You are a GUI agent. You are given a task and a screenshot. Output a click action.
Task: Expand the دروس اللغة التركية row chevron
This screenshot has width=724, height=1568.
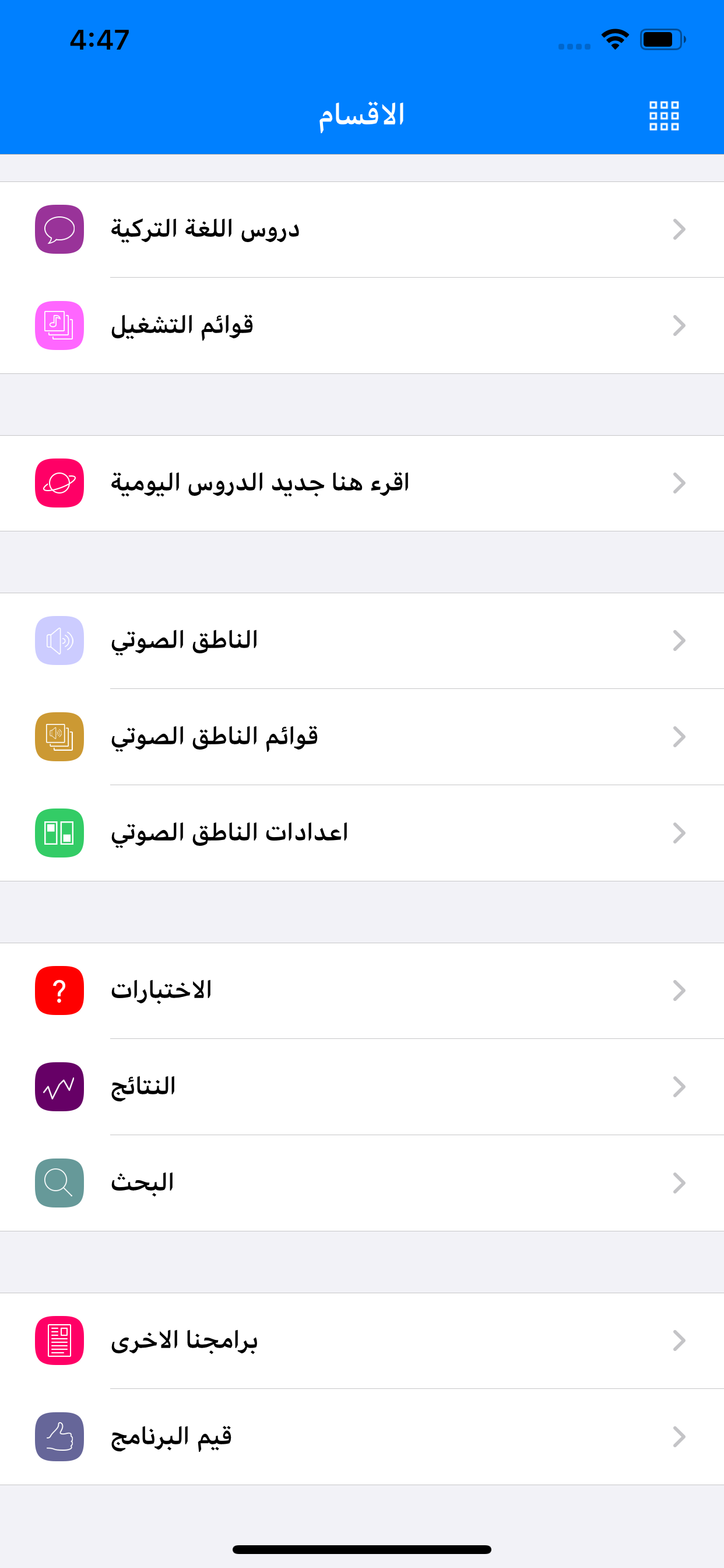point(679,229)
